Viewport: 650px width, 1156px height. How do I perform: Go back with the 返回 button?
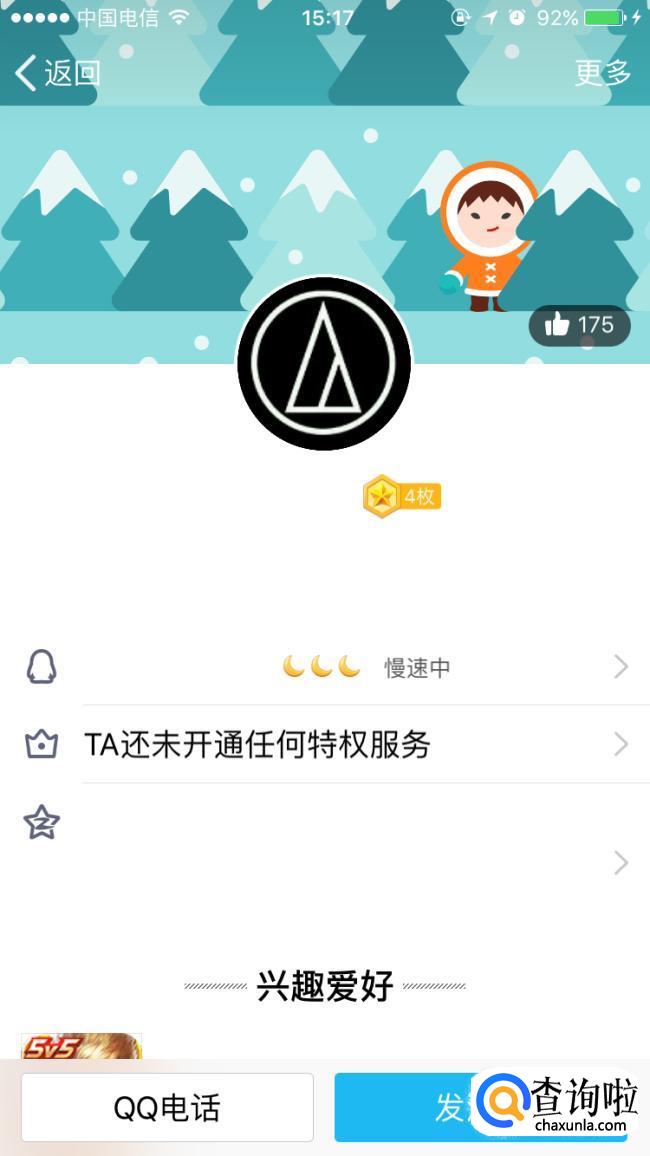[58, 72]
